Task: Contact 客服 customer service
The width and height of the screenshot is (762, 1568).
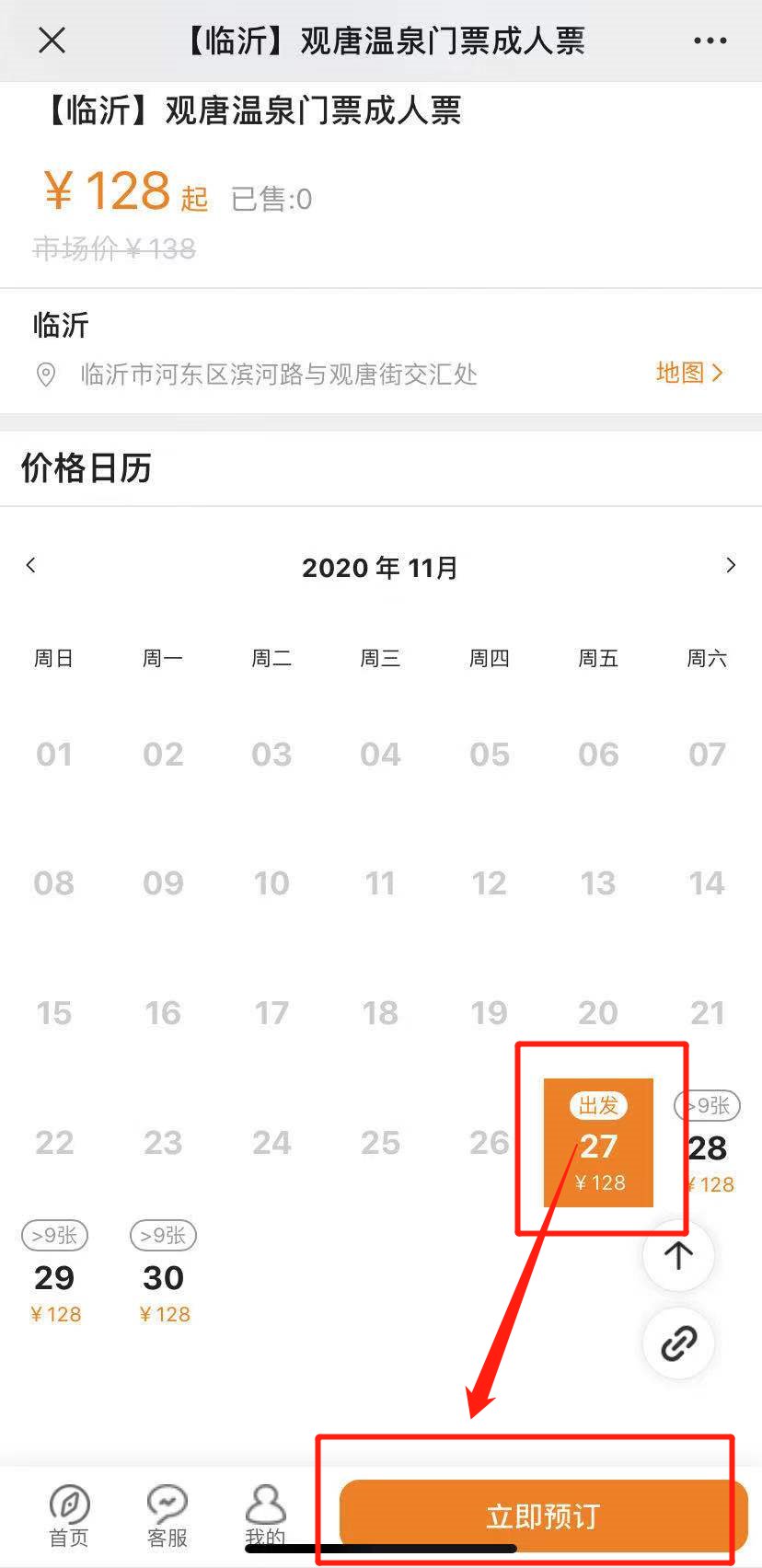Action: pyautogui.click(x=167, y=1516)
